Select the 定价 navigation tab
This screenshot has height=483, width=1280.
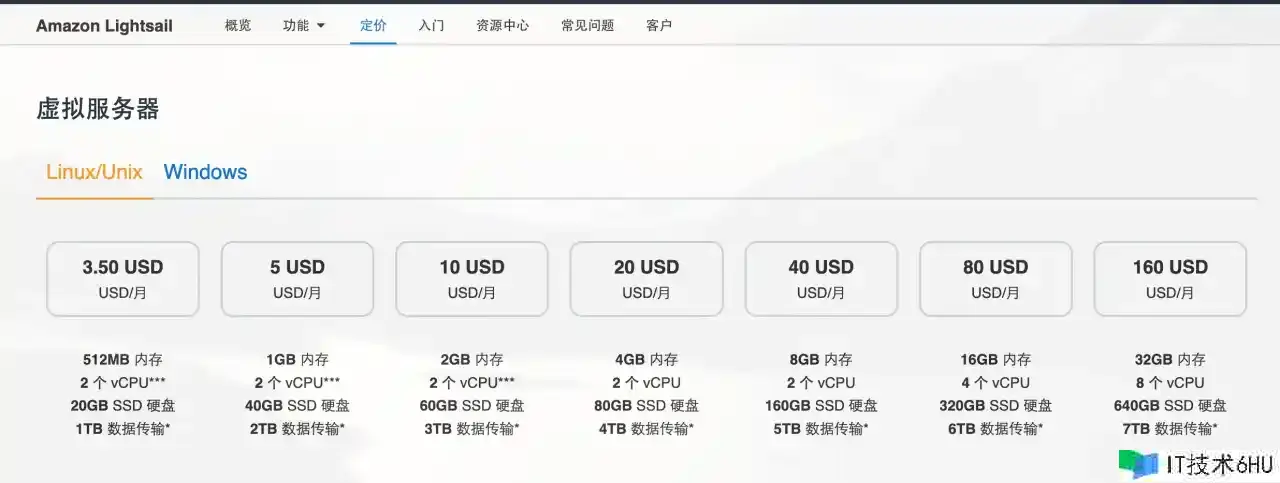pos(373,26)
